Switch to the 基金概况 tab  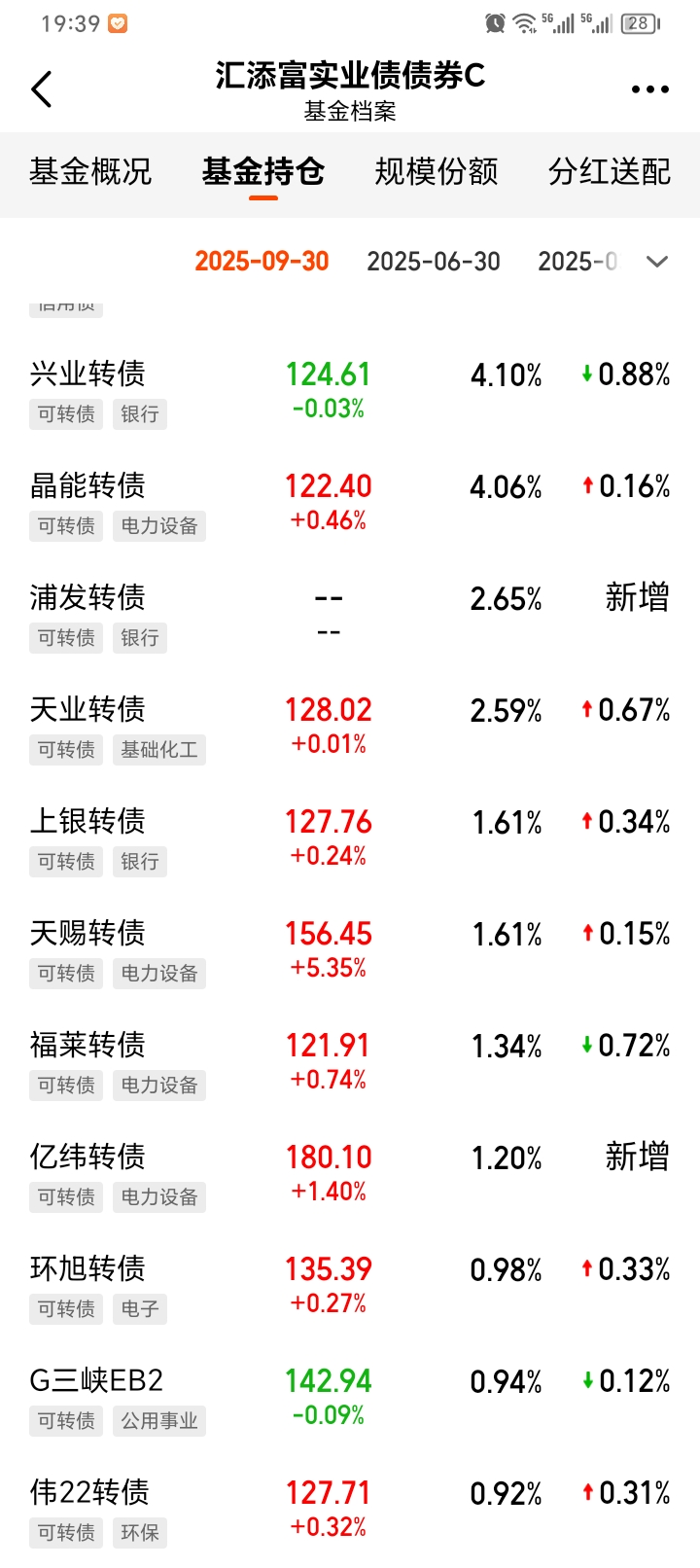pyautogui.click(x=90, y=172)
